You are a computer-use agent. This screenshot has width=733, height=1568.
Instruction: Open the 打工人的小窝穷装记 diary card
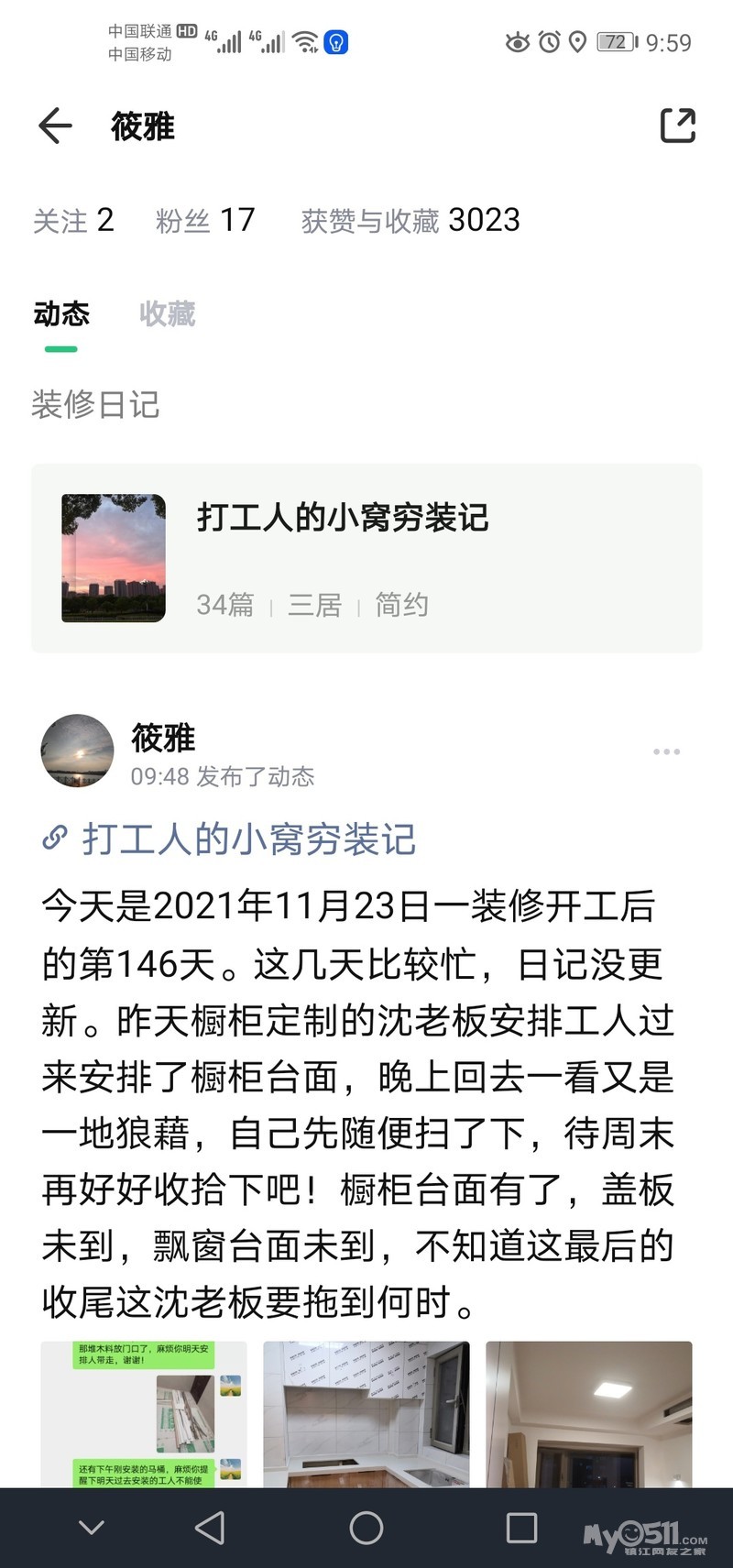[366, 558]
